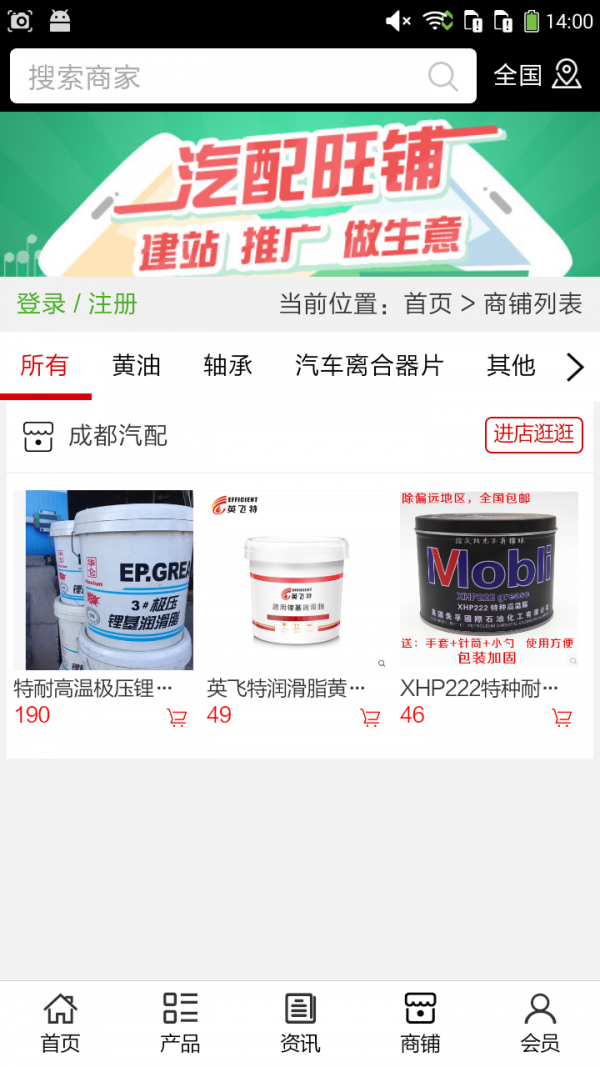Expand more categories with the right arrow

click(x=575, y=367)
